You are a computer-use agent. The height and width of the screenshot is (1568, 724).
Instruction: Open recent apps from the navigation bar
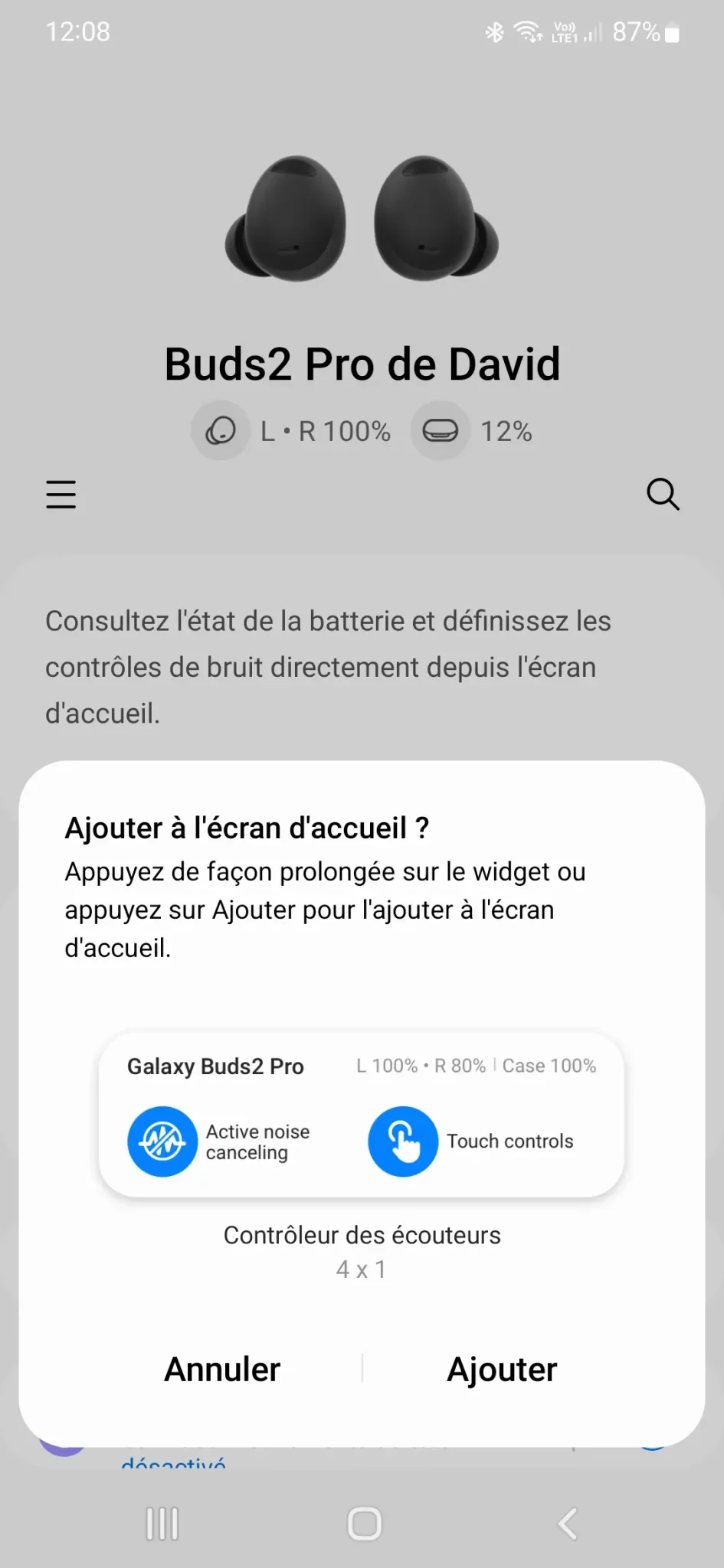162,1524
